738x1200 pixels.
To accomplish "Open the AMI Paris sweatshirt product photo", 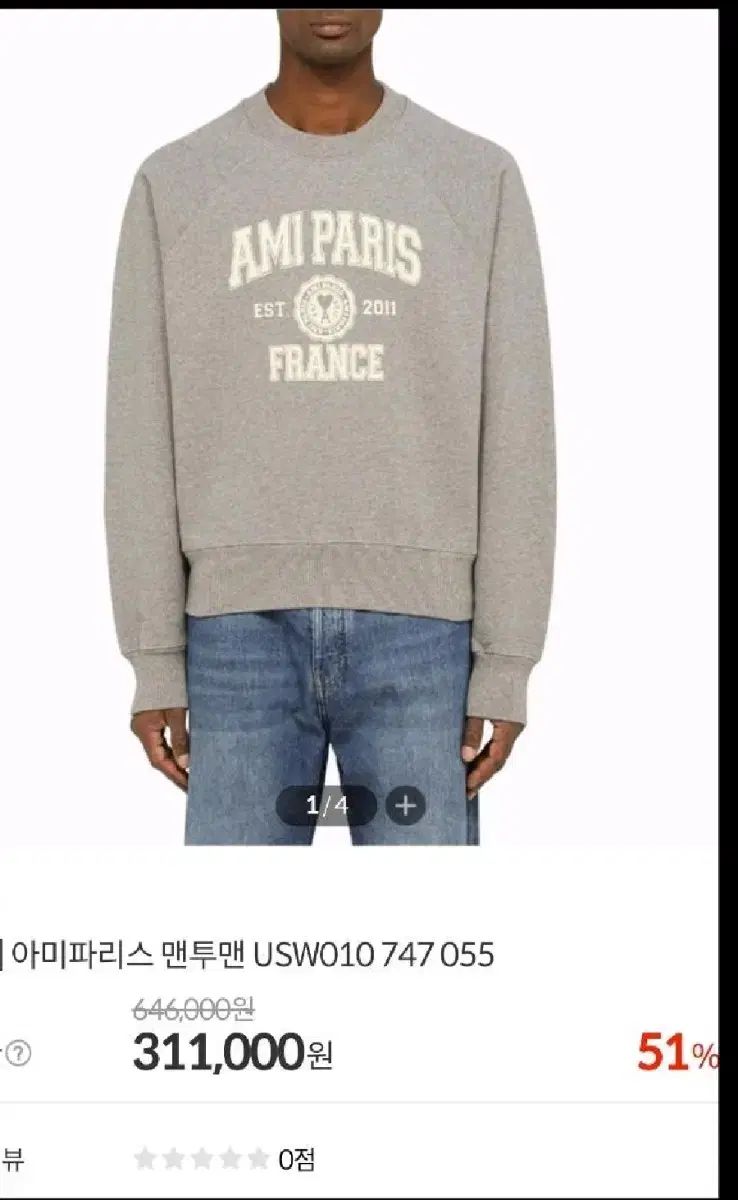I will 330,400.
